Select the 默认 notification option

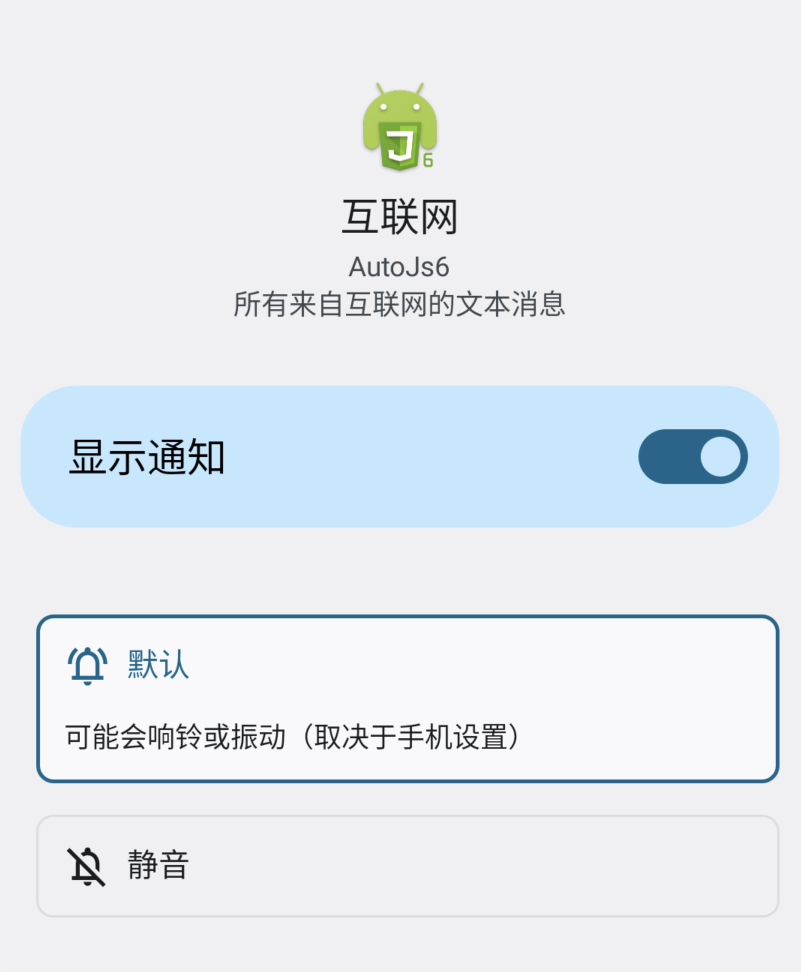(x=407, y=699)
